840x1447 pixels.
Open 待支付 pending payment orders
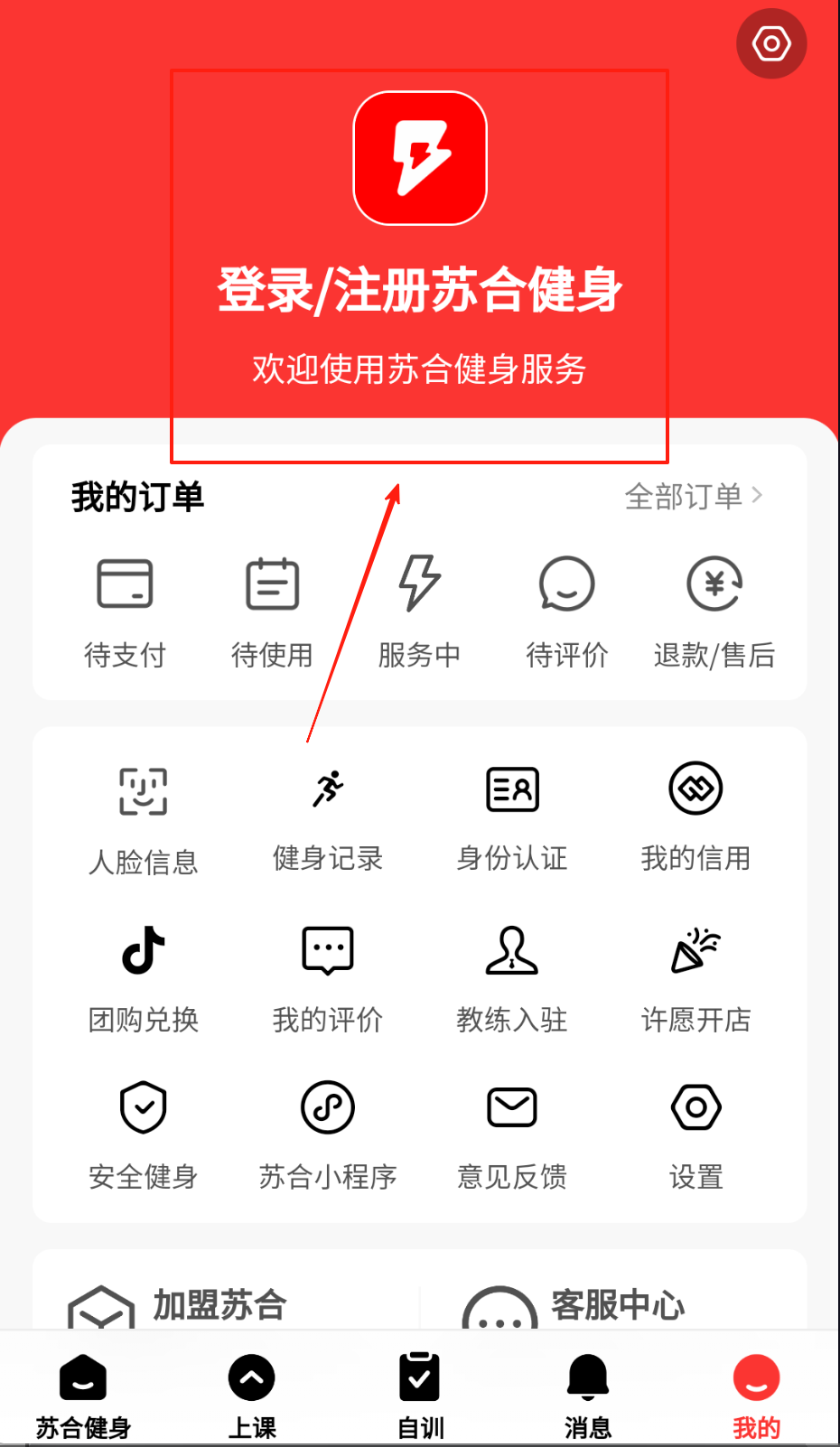(x=125, y=611)
